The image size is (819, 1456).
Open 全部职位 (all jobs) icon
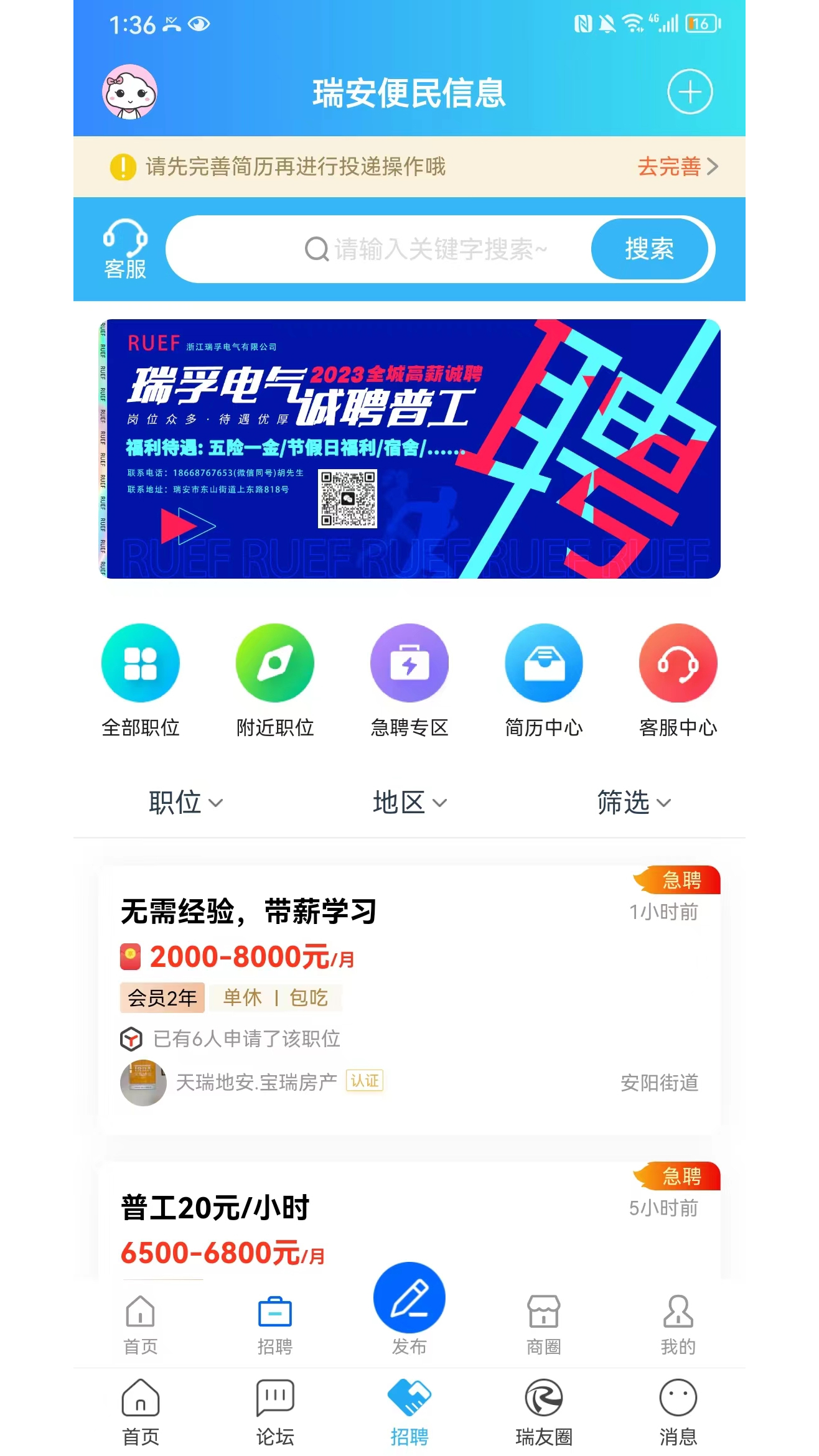140,663
